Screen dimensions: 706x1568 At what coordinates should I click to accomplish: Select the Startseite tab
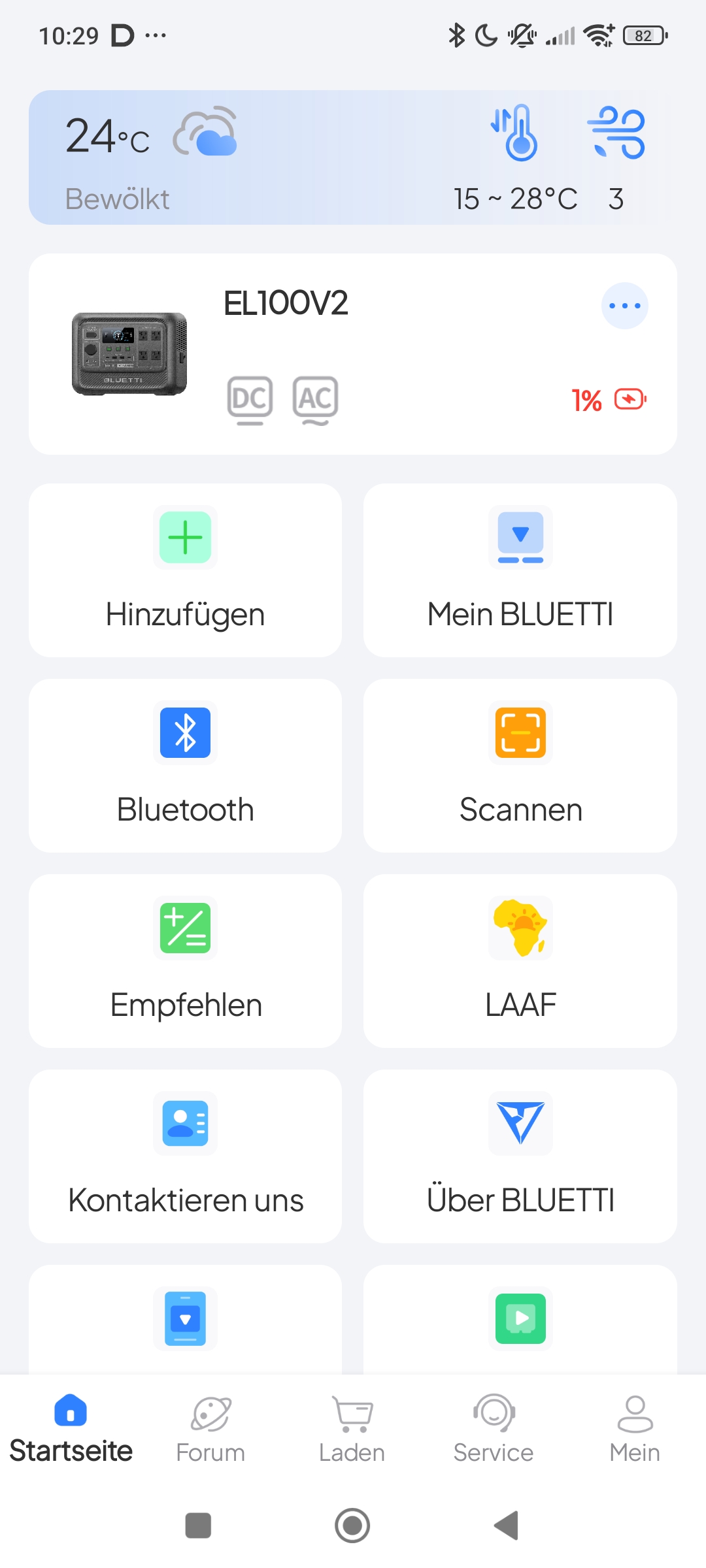tap(71, 1429)
